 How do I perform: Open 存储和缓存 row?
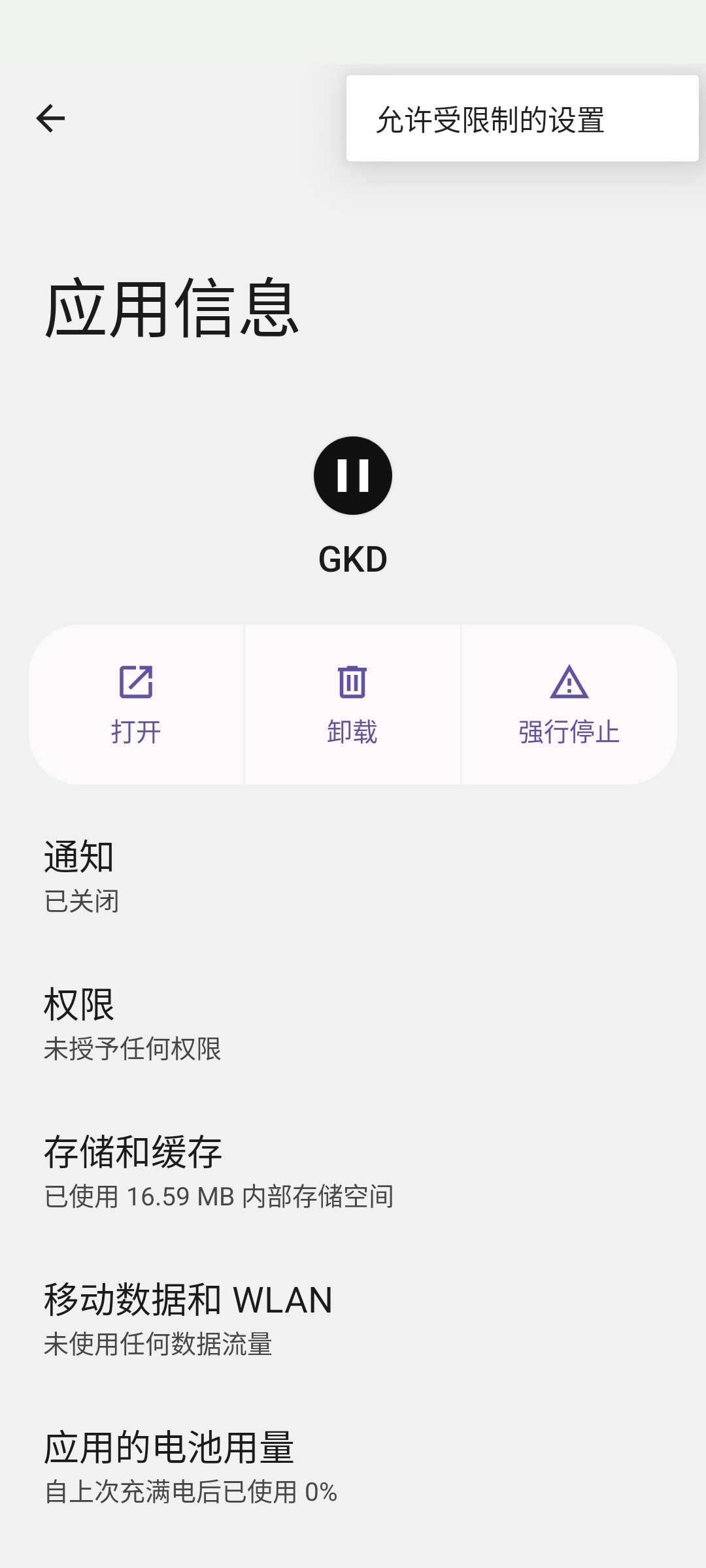tap(353, 1171)
